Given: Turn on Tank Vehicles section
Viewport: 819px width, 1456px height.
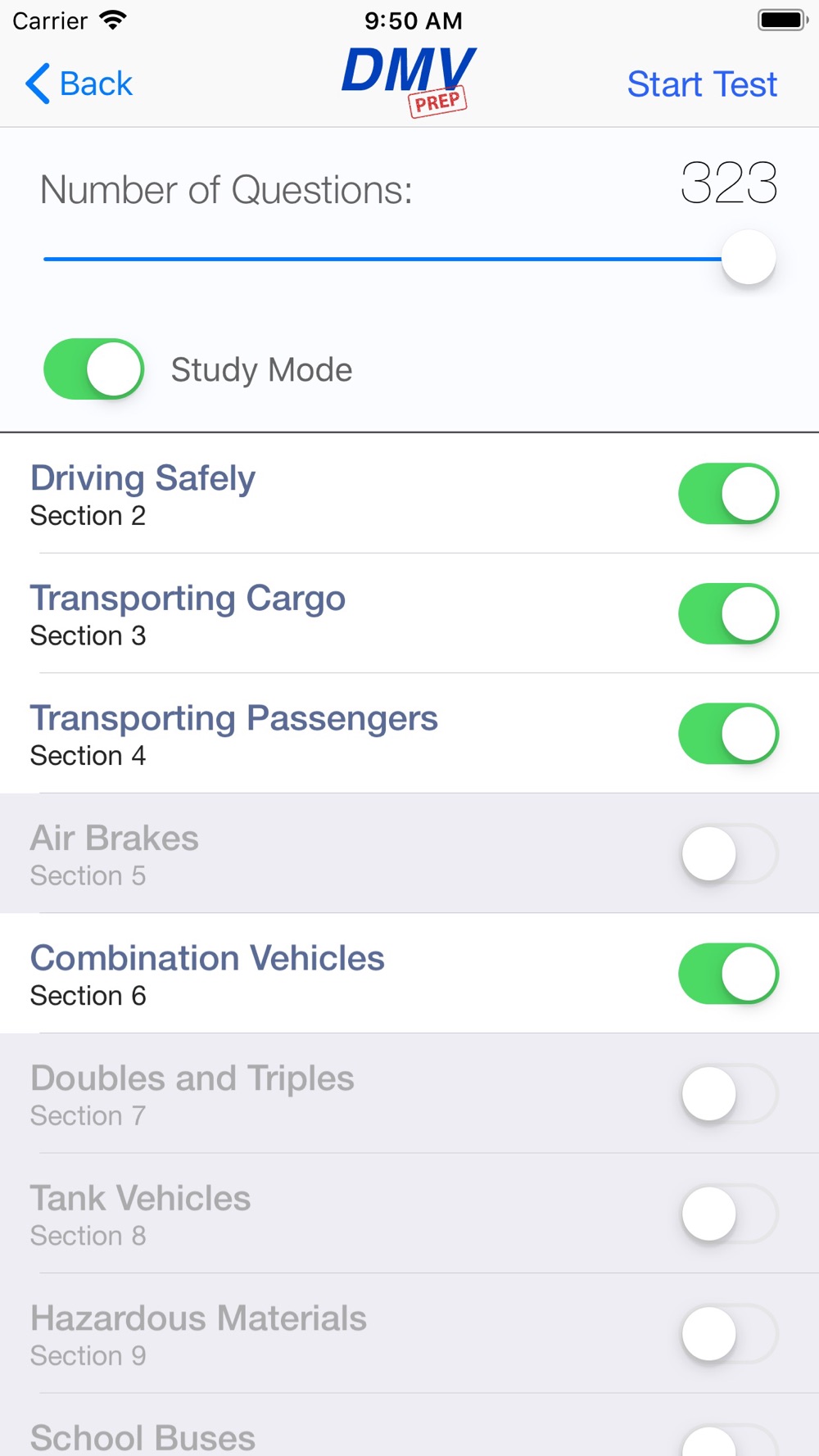Looking at the screenshot, I should (x=728, y=1214).
